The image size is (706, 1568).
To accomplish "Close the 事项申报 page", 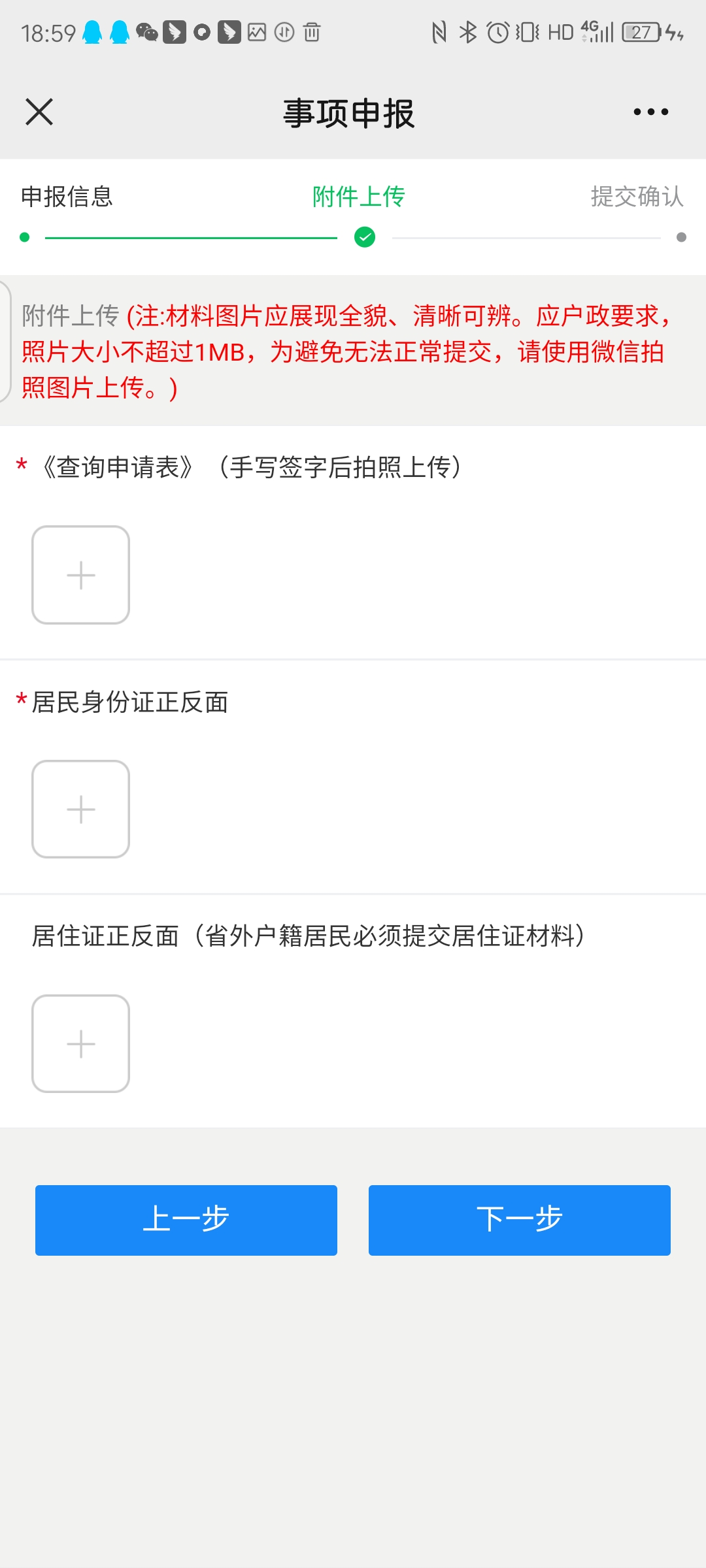I will pos(39,112).
